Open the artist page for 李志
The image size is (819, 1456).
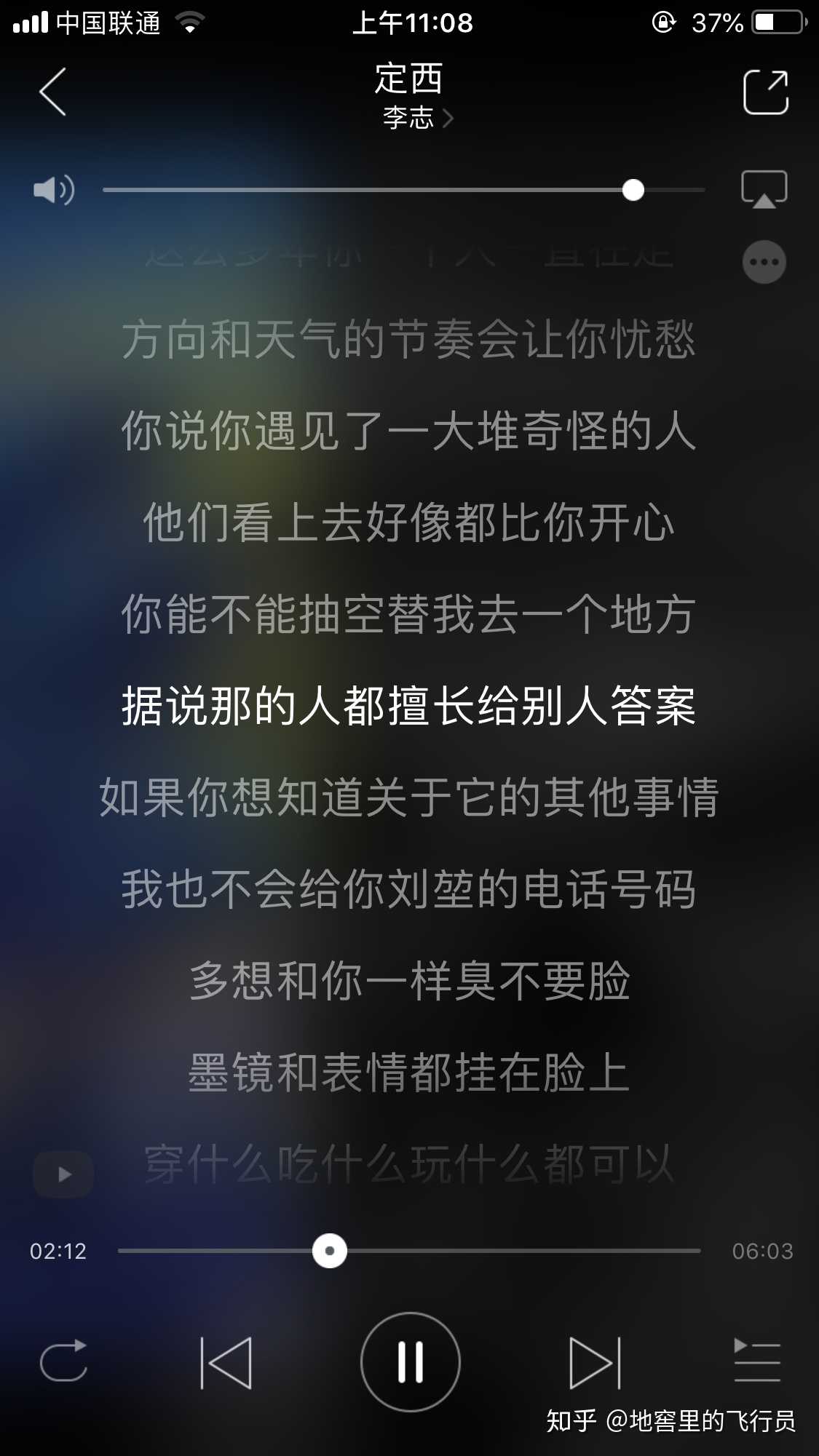point(410,118)
